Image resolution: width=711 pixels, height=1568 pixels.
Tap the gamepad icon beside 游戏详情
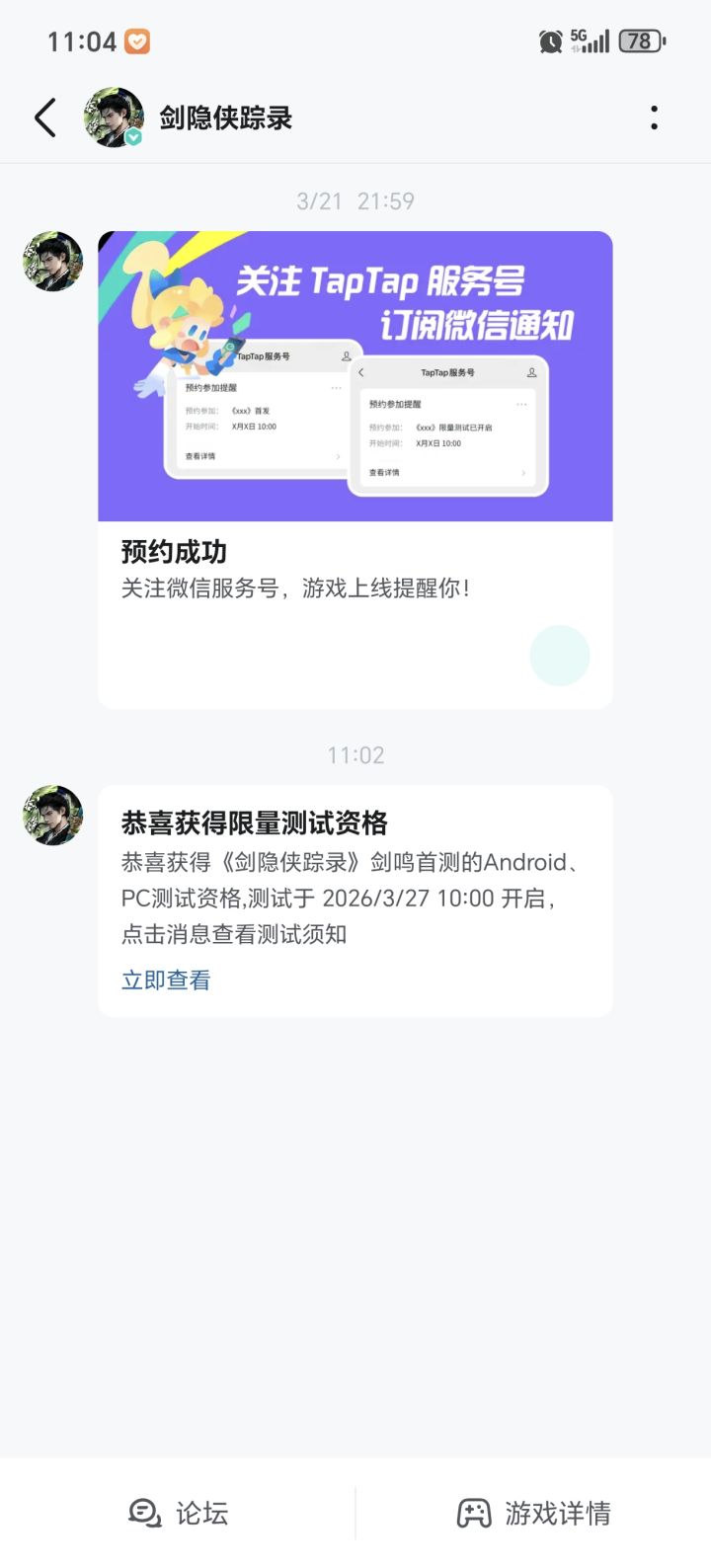pyautogui.click(x=474, y=1511)
